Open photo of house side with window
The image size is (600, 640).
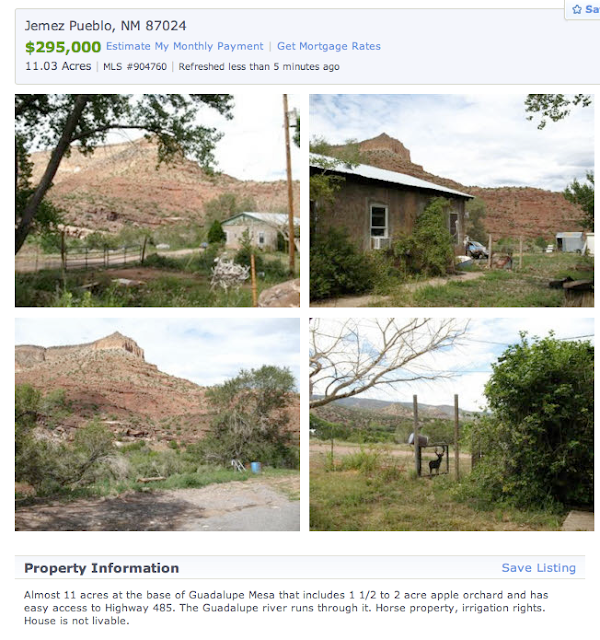tap(451, 200)
